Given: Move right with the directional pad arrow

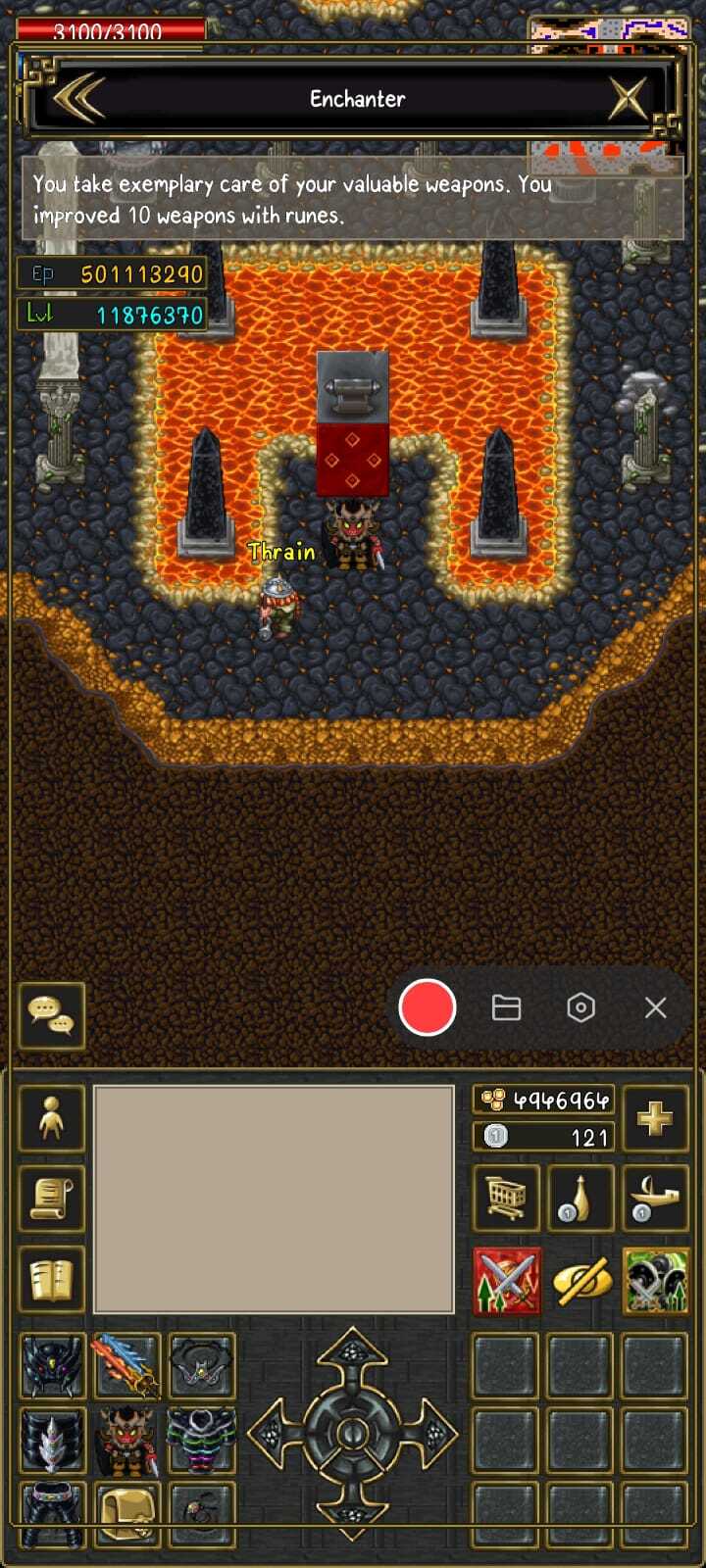Looking at the screenshot, I should tap(429, 1435).
